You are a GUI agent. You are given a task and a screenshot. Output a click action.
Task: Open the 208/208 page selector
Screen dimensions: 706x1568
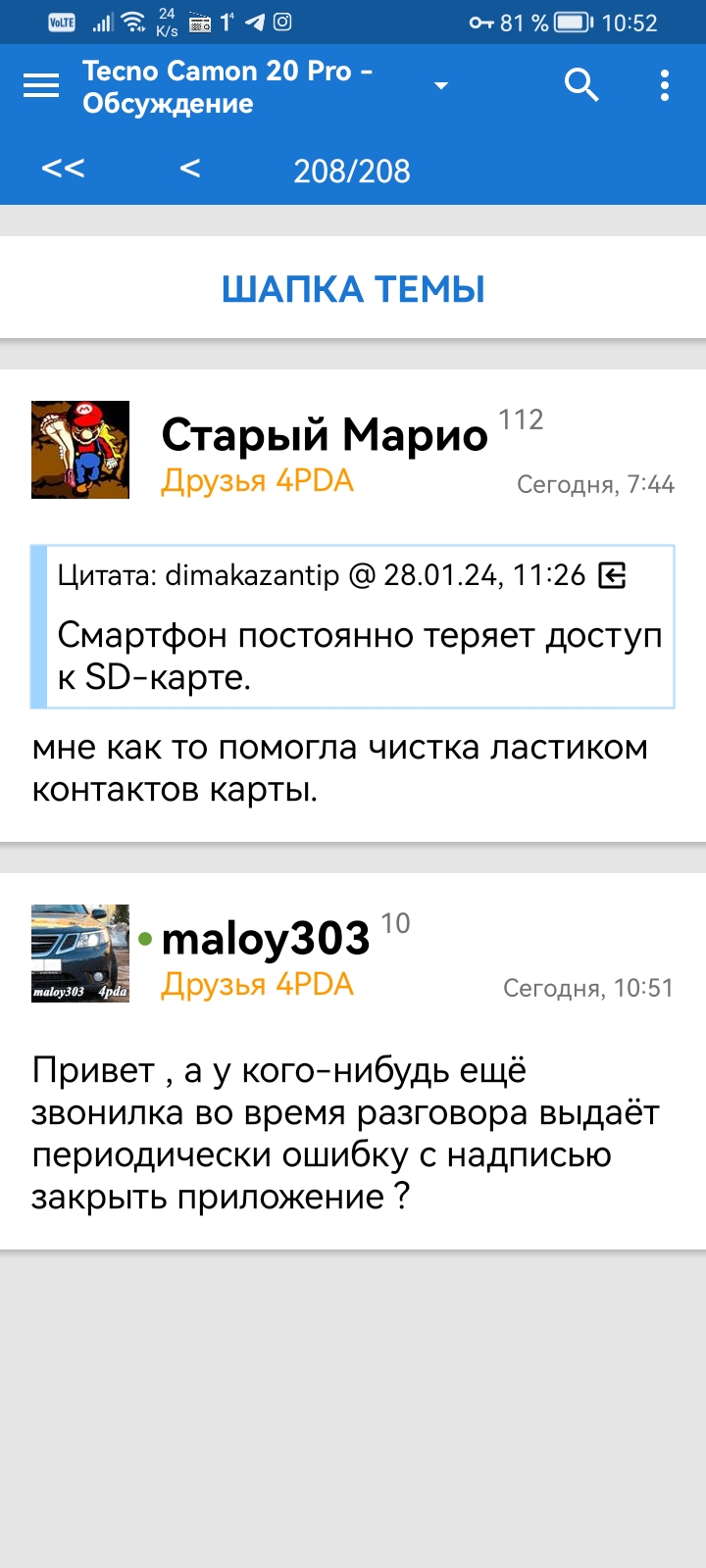352,171
